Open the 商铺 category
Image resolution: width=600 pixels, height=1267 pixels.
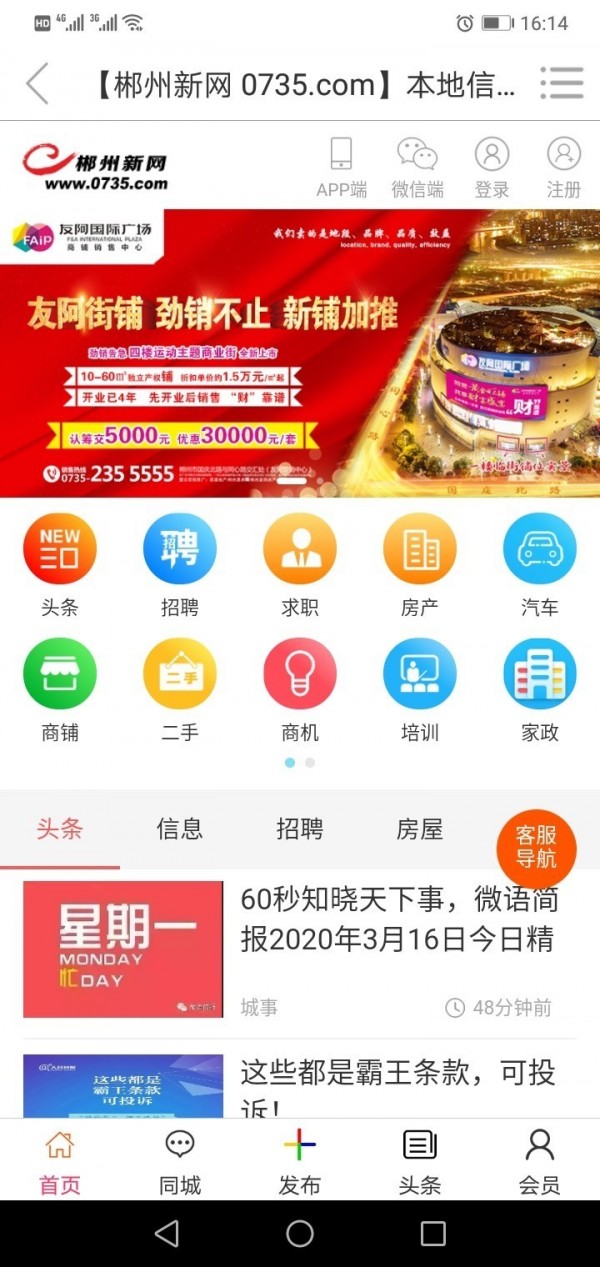tap(60, 690)
